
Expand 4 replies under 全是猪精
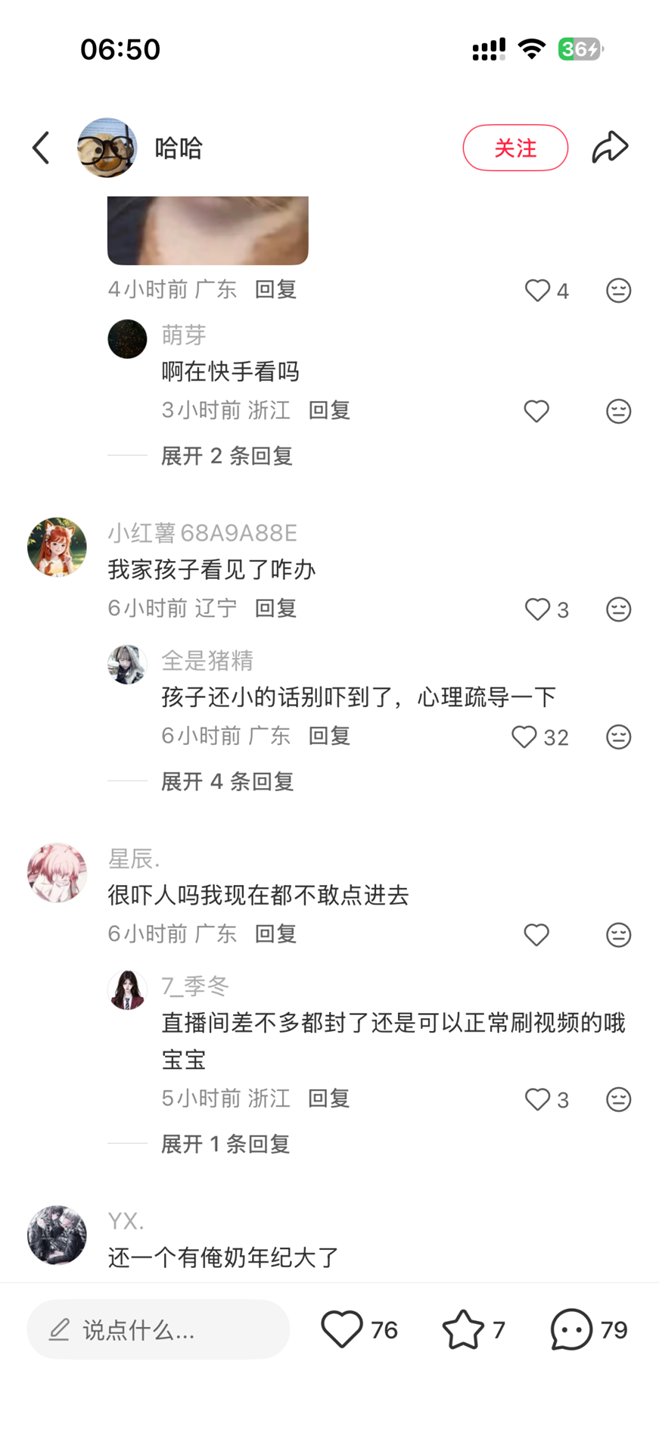pos(226,781)
